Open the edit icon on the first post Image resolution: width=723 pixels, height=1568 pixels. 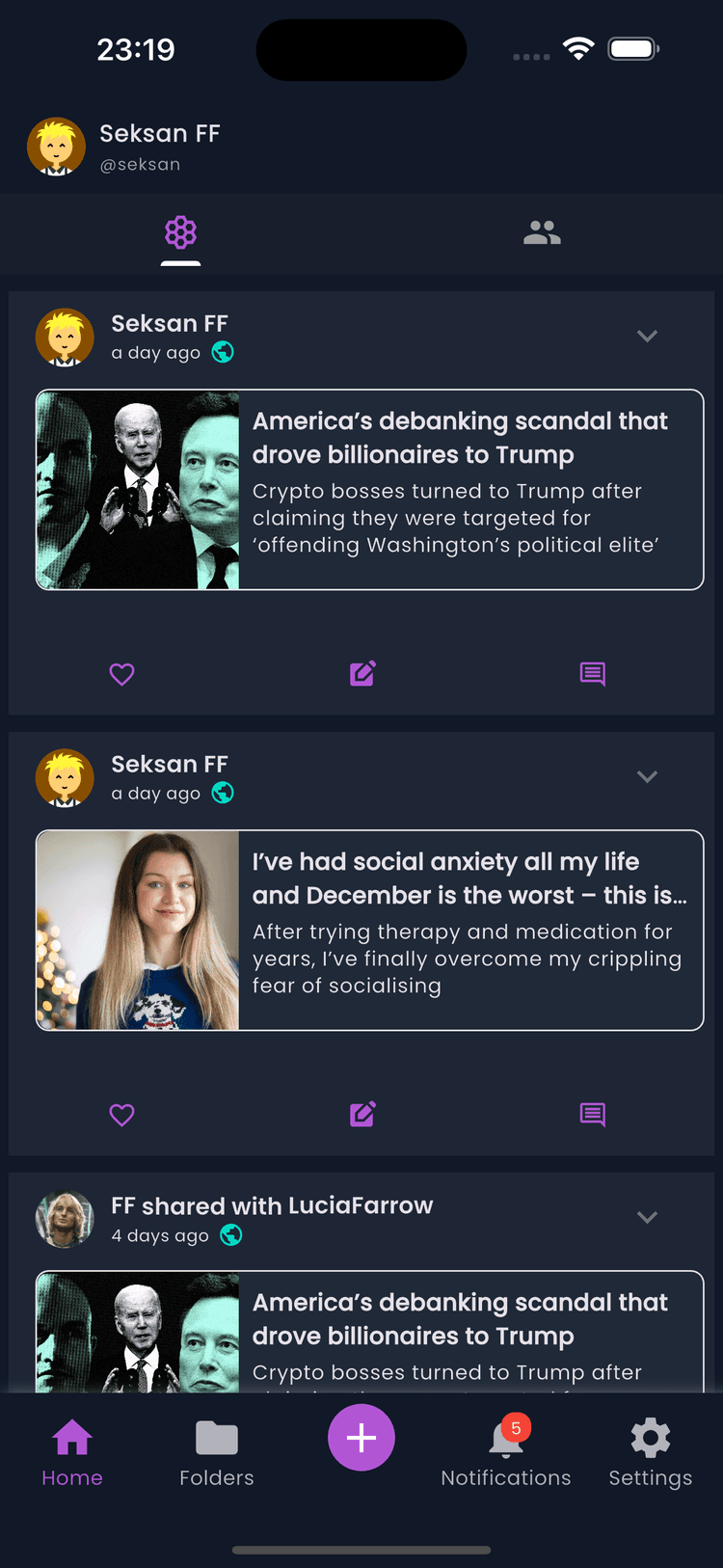click(x=361, y=674)
